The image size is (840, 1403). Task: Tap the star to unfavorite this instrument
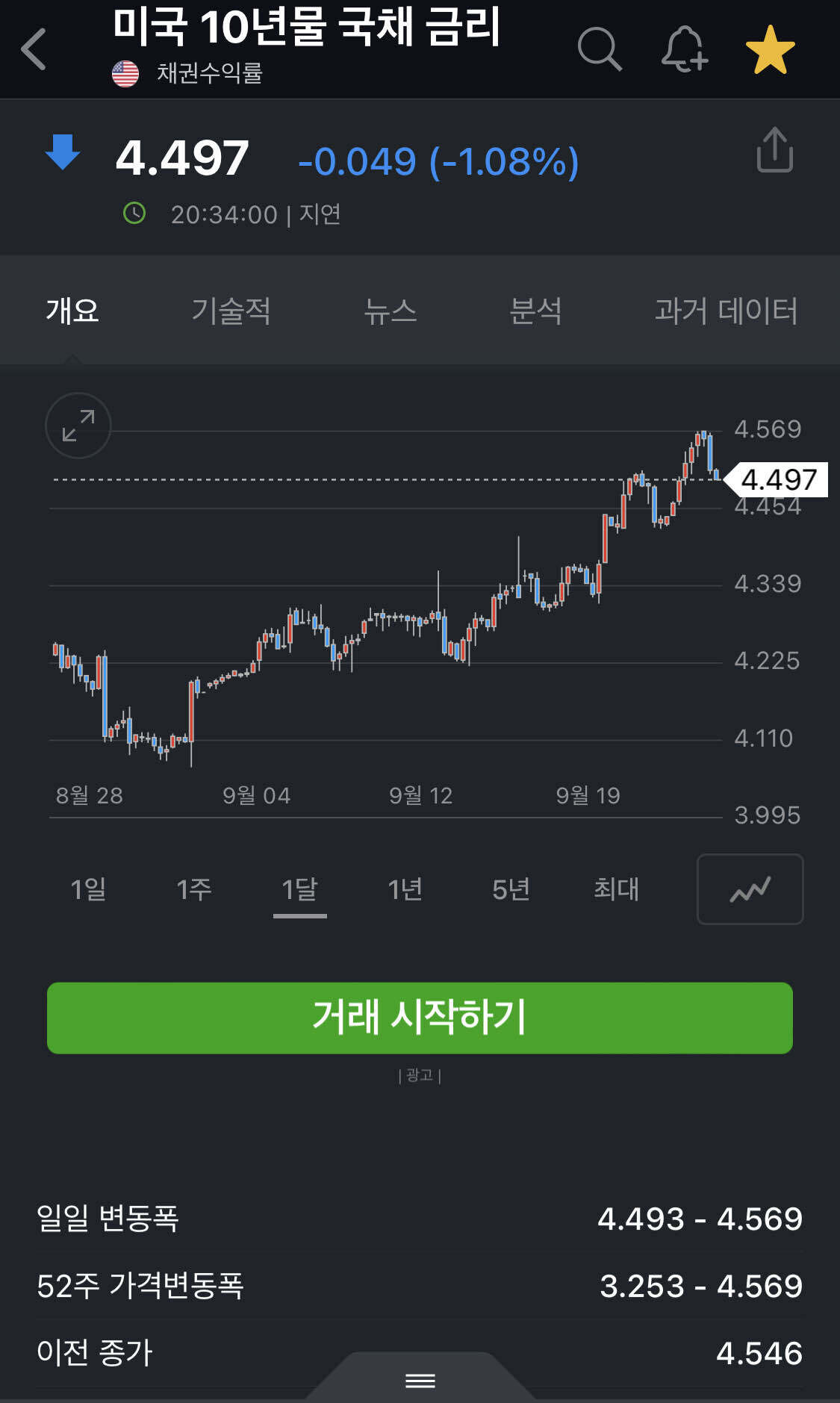pyautogui.click(x=771, y=49)
